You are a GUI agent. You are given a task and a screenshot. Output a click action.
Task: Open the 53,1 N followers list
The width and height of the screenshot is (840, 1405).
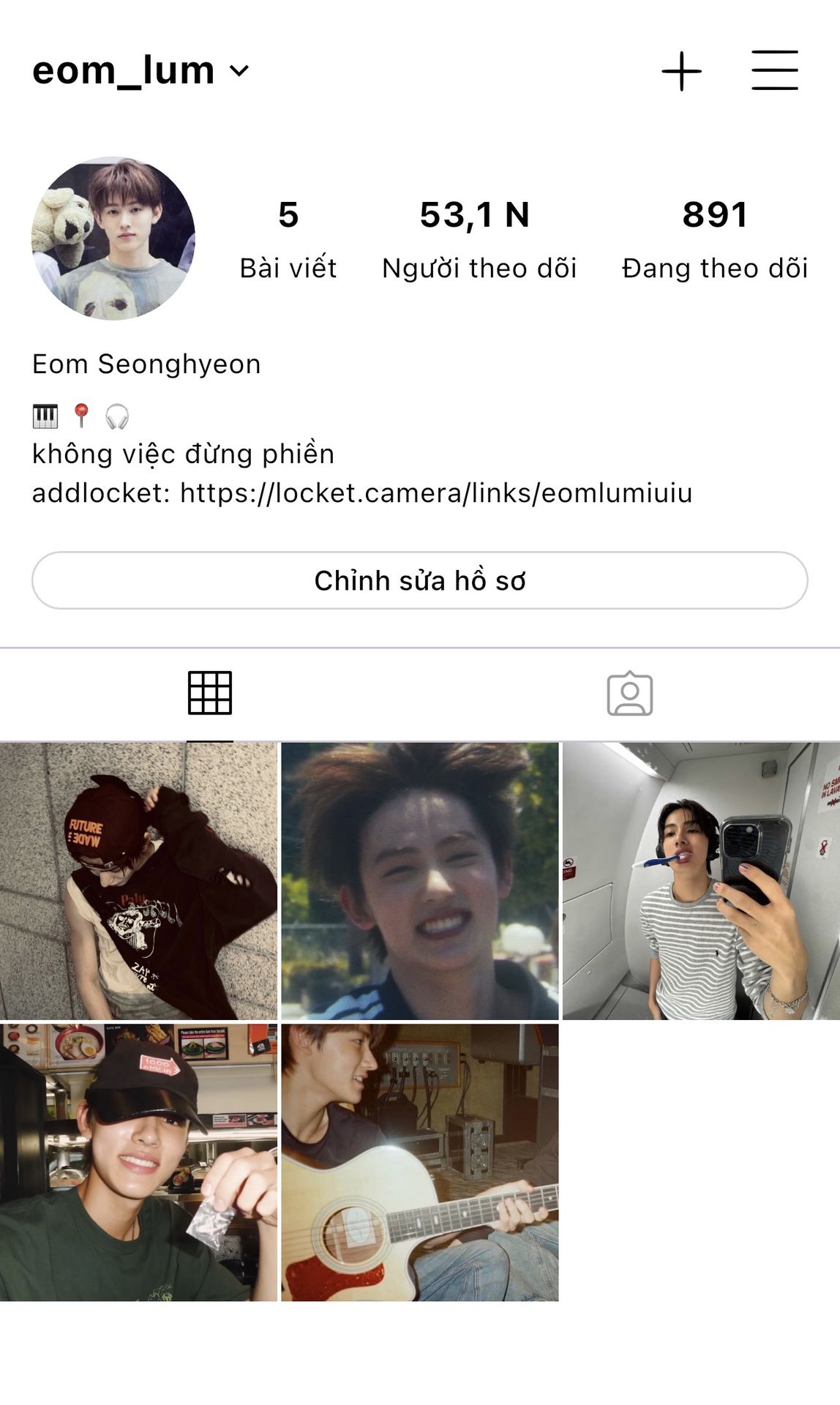(x=479, y=239)
